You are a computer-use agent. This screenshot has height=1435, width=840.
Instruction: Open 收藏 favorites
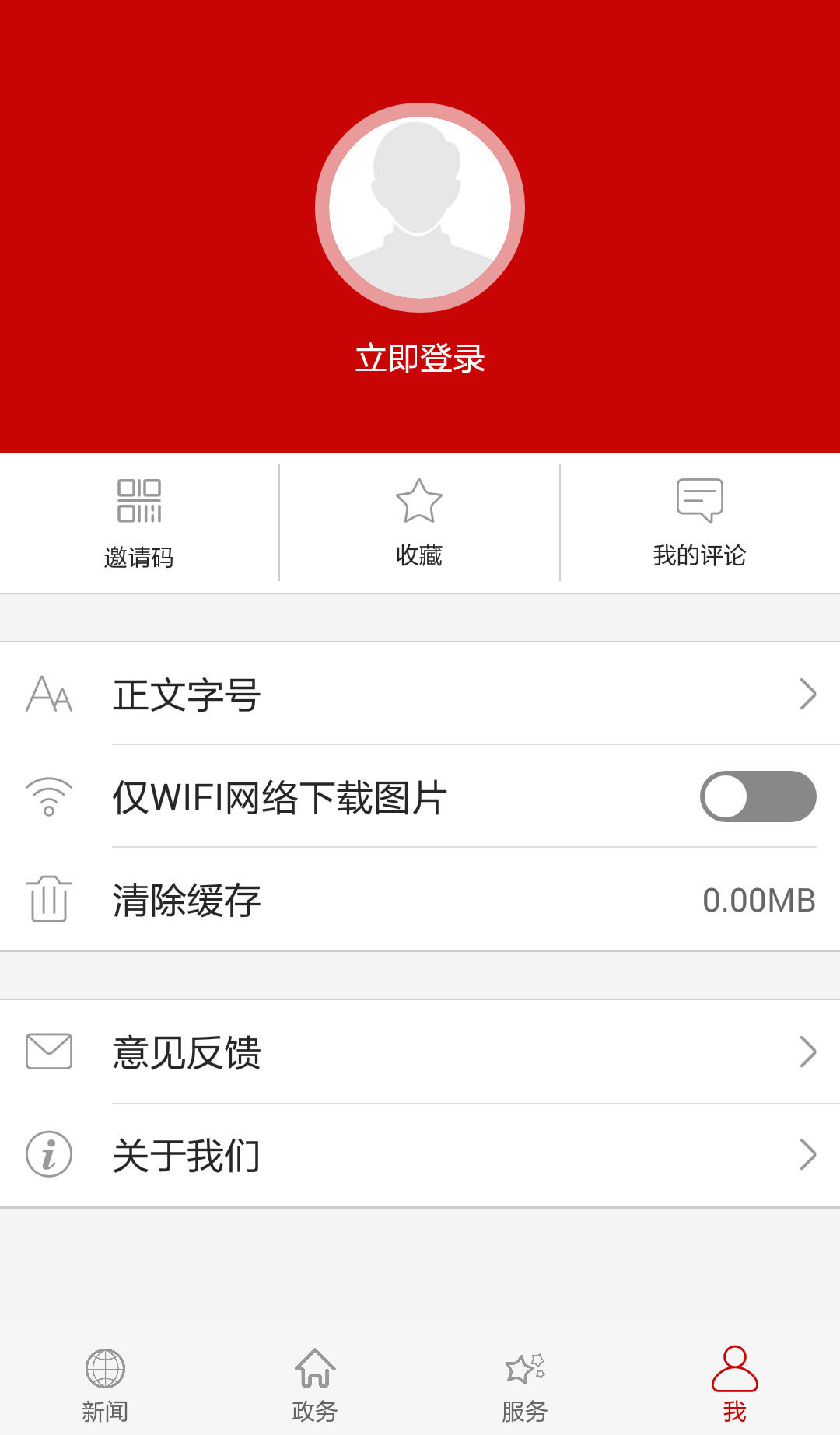tap(419, 523)
